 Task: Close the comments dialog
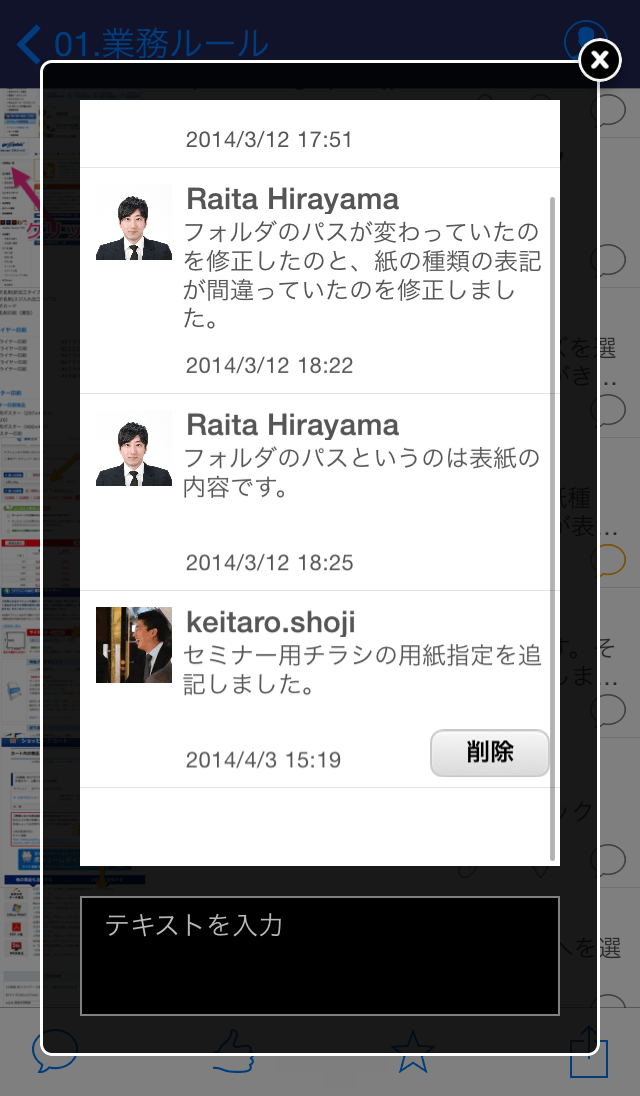coord(599,61)
